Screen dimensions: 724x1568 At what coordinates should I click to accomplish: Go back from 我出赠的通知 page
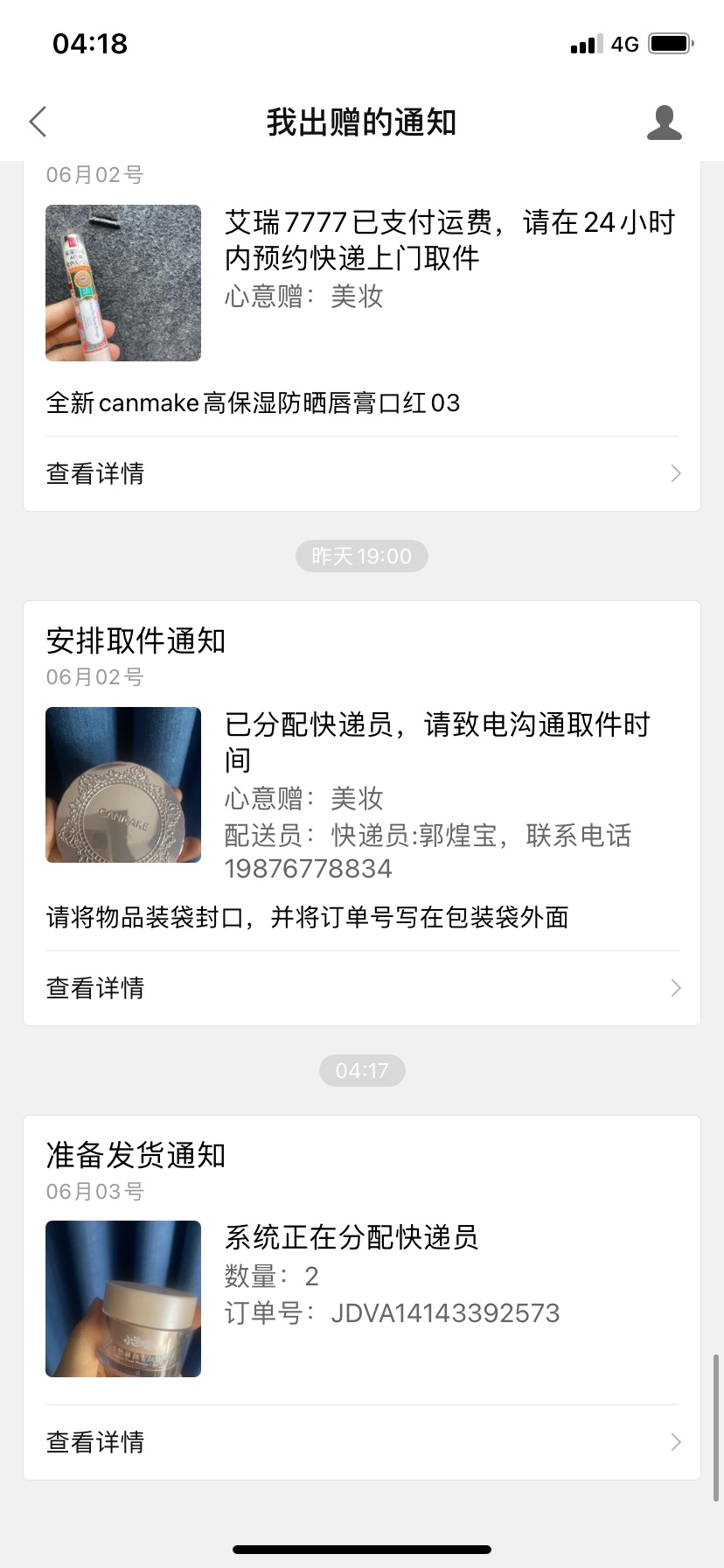point(38,122)
